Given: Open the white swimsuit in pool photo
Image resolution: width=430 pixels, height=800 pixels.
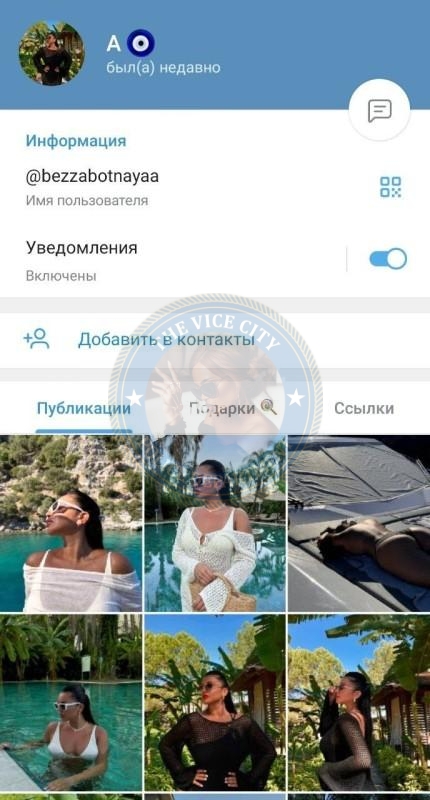Looking at the screenshot, I should [x=71, y=703].
